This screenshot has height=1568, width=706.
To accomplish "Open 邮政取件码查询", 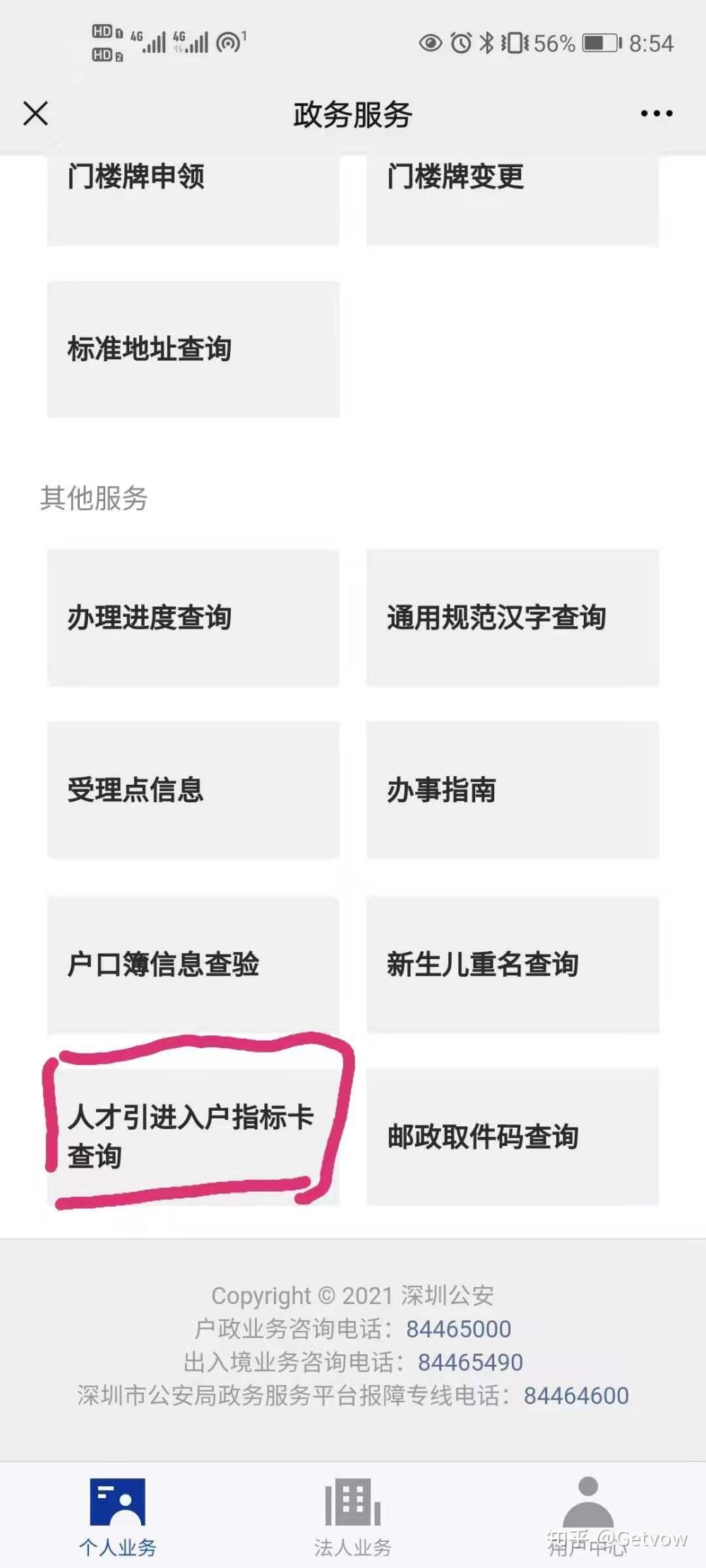I will pyautogui.click(x=512, y=1136).
